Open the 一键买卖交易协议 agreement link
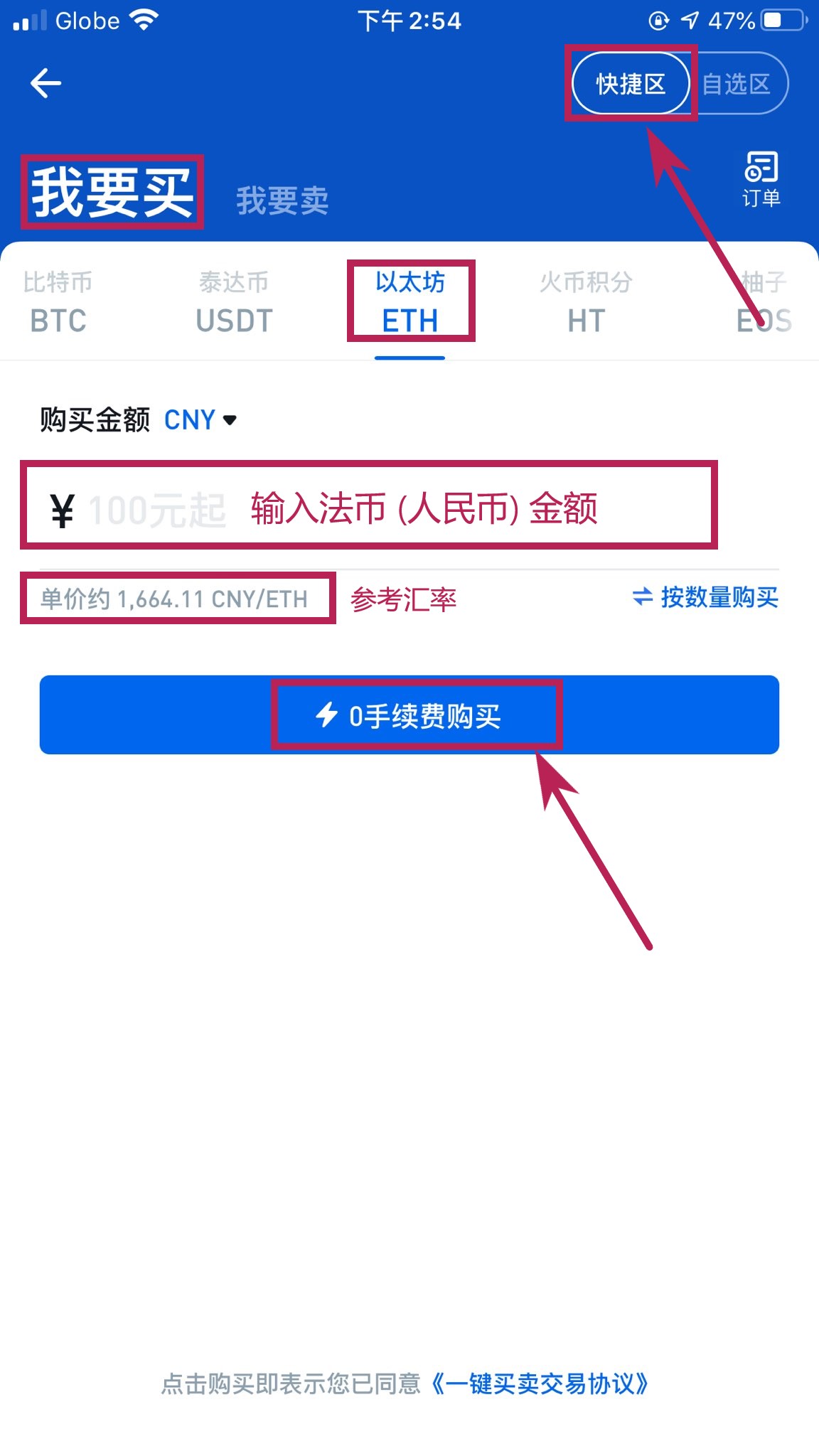Viewport: 819px width, 1456px height. 540,1383
